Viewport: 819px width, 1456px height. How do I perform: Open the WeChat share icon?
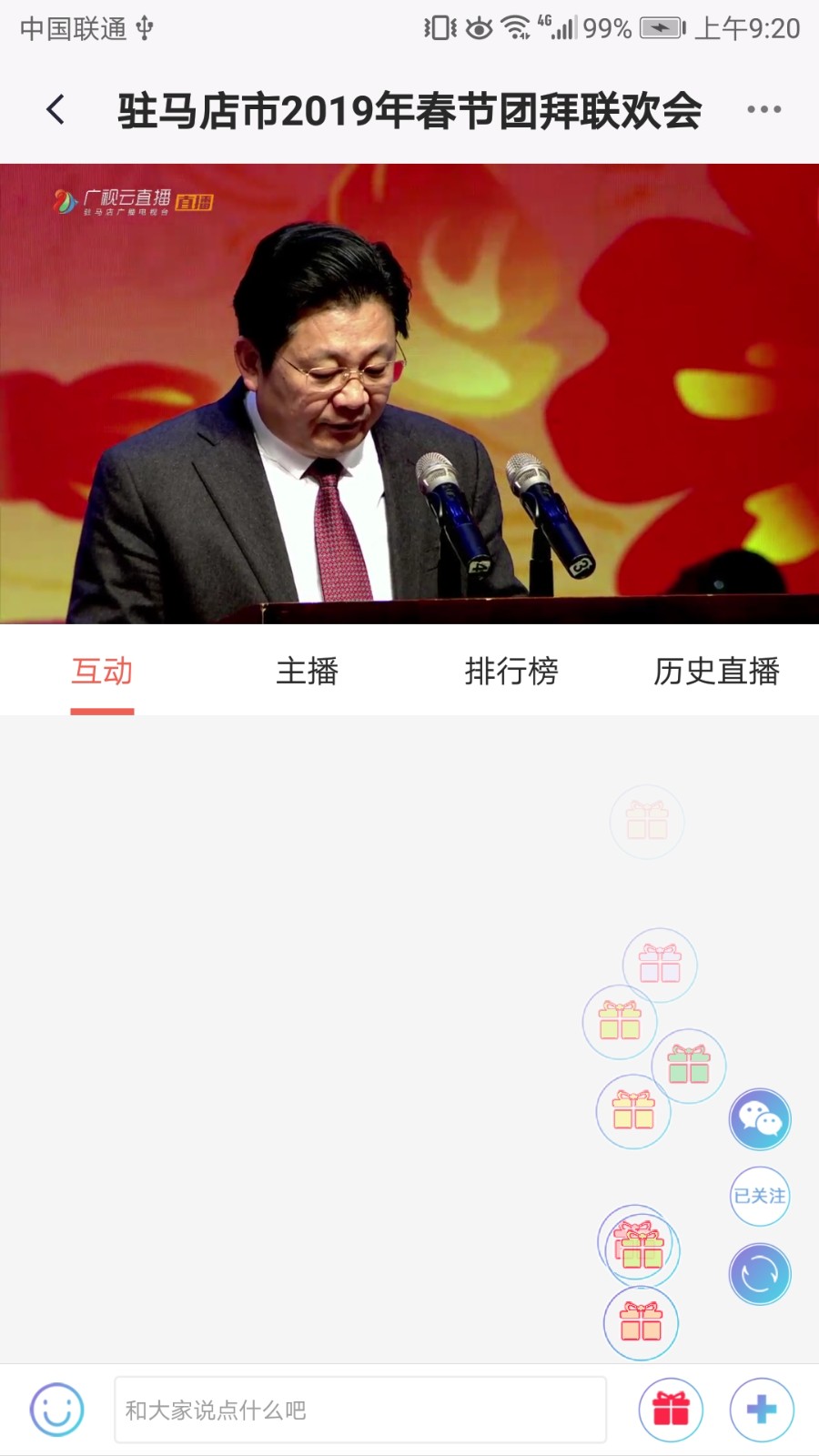760,1118
